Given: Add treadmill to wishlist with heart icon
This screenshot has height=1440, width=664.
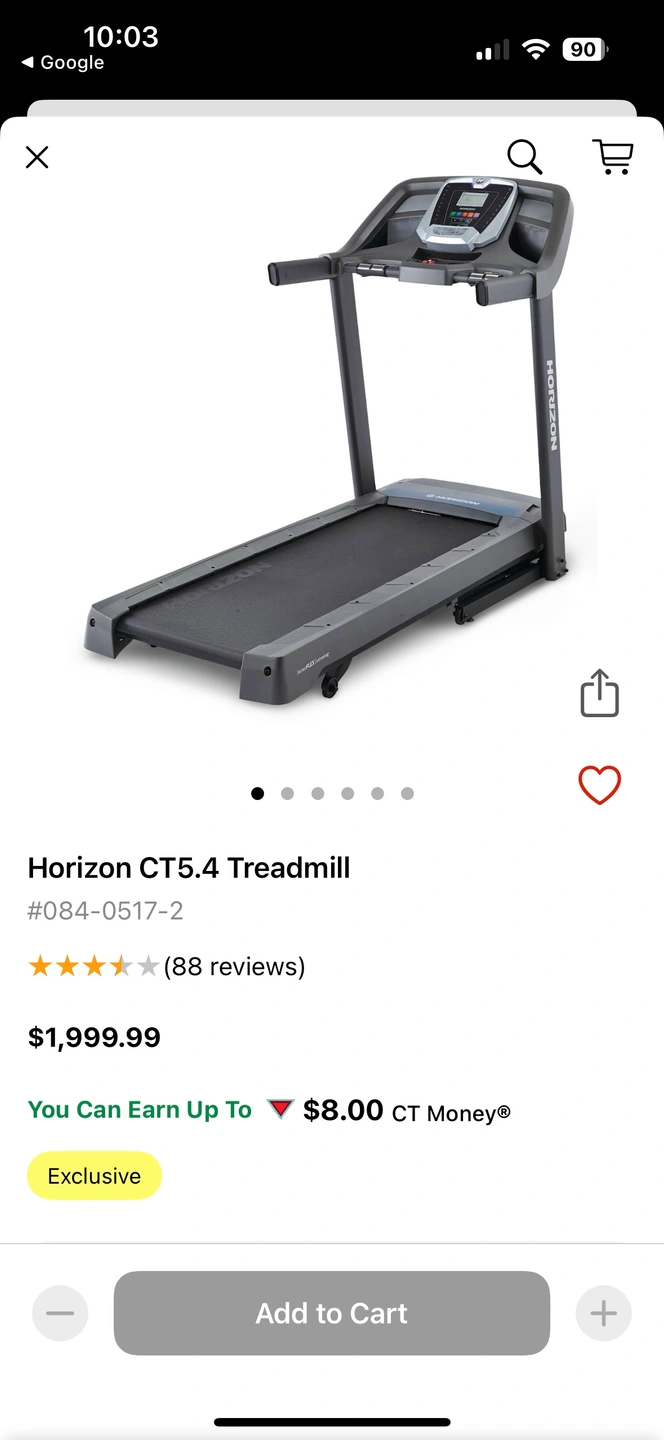Looking at the screenshot, I should (600, 785).
